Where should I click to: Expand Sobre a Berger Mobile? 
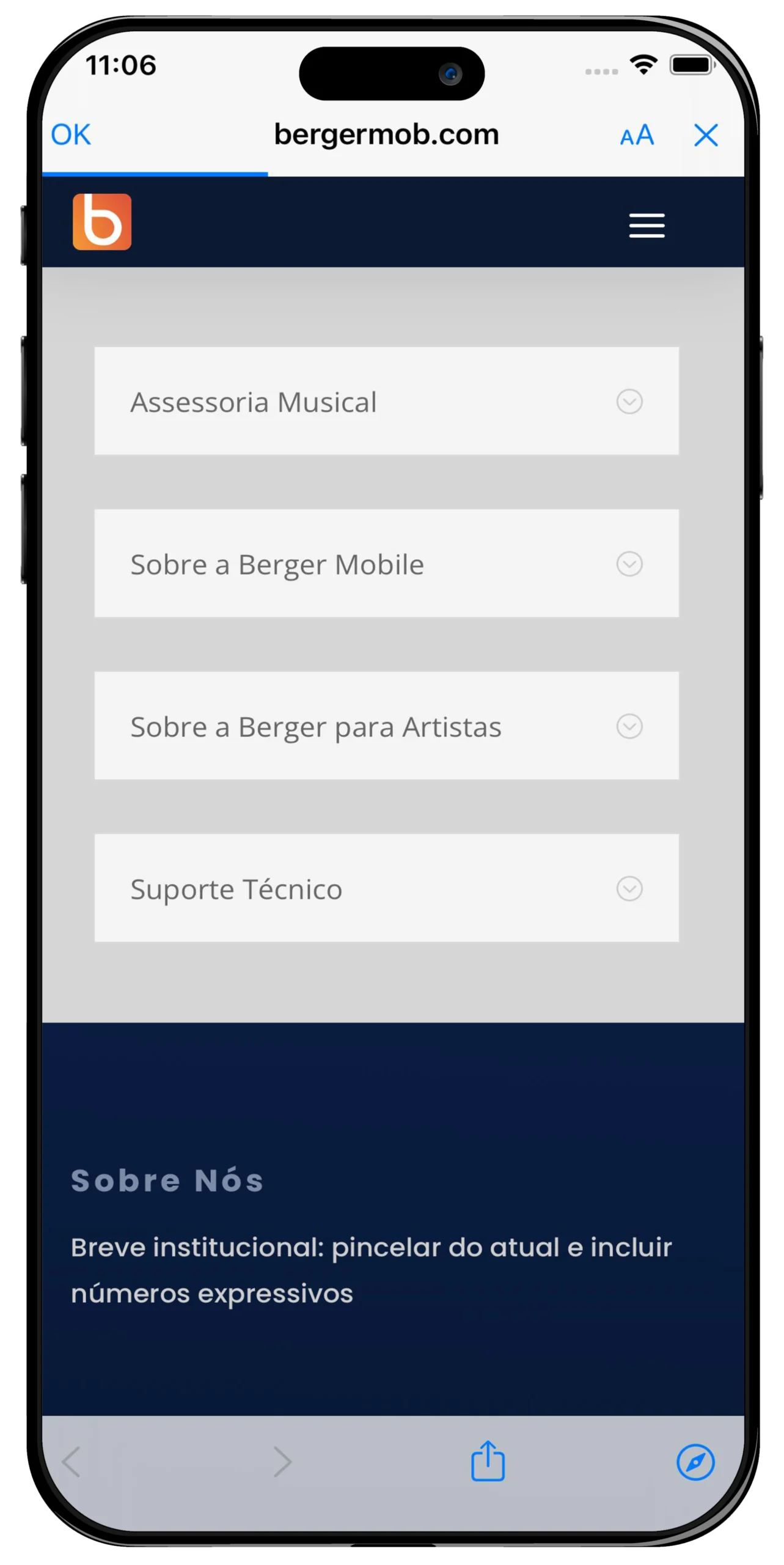[x=386, y=563]
